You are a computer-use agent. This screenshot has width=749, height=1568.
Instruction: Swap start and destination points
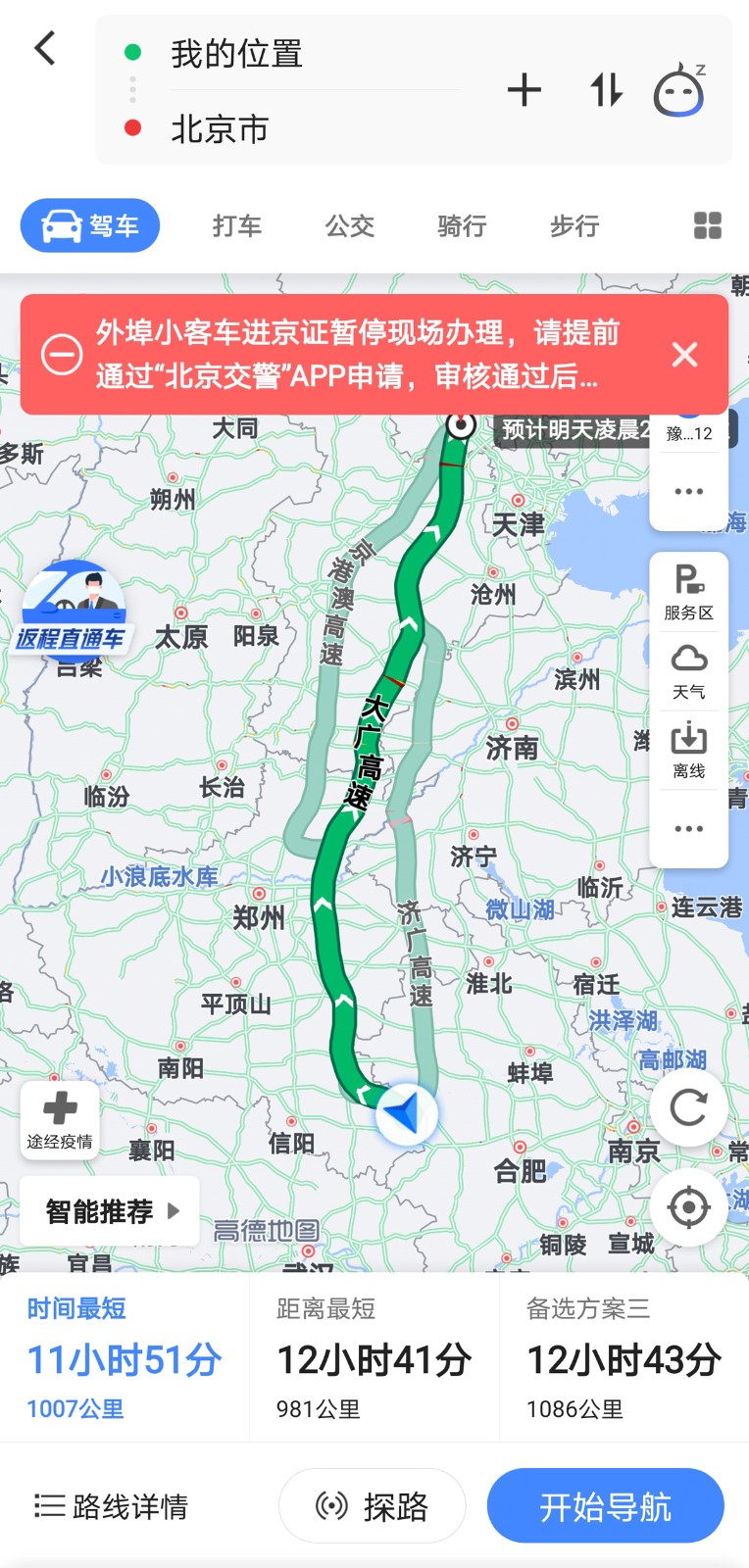(606, 90)
